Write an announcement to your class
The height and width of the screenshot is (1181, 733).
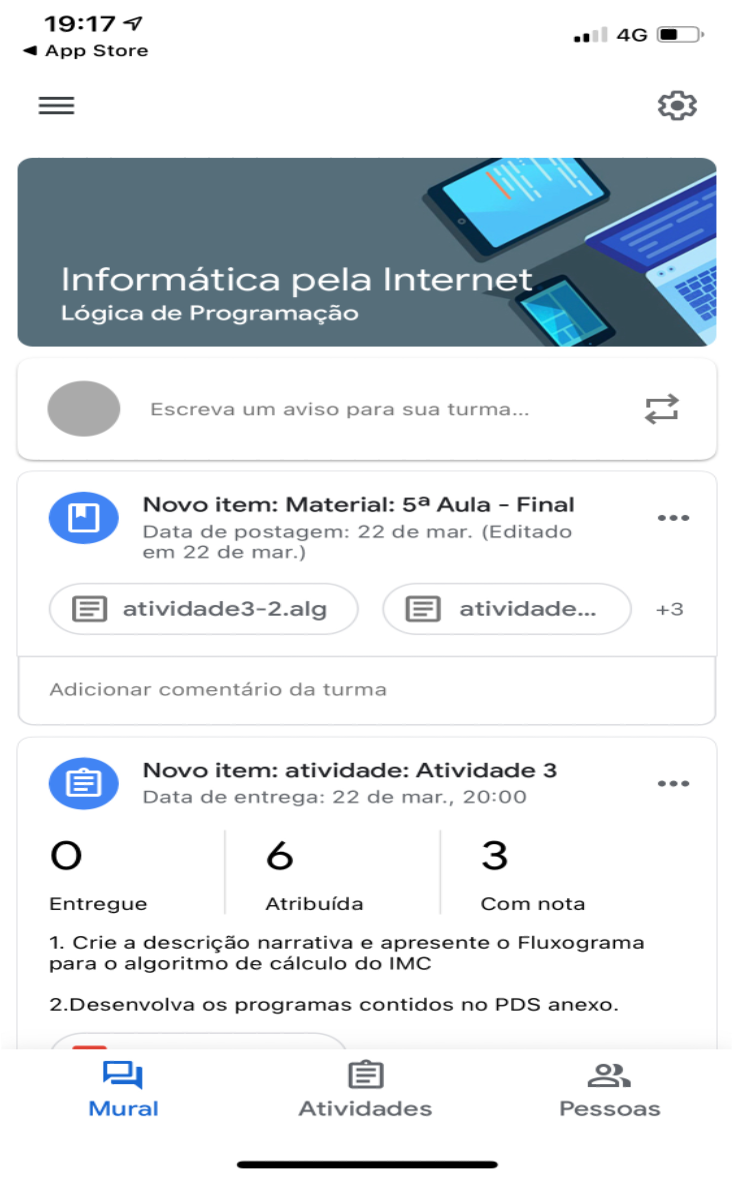pos(339,409)
